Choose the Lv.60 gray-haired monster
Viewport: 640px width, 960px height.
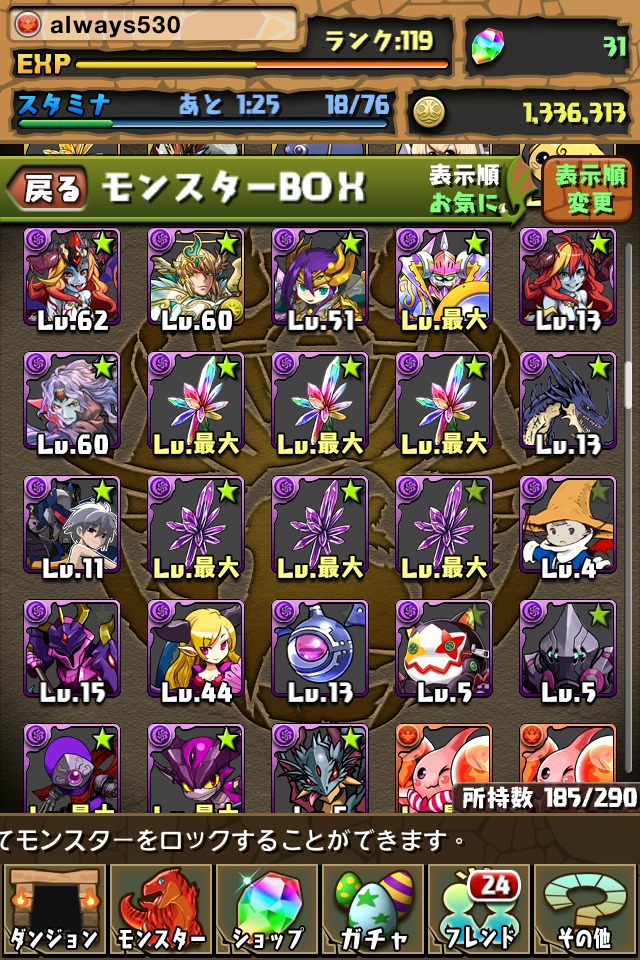(71, 401)
